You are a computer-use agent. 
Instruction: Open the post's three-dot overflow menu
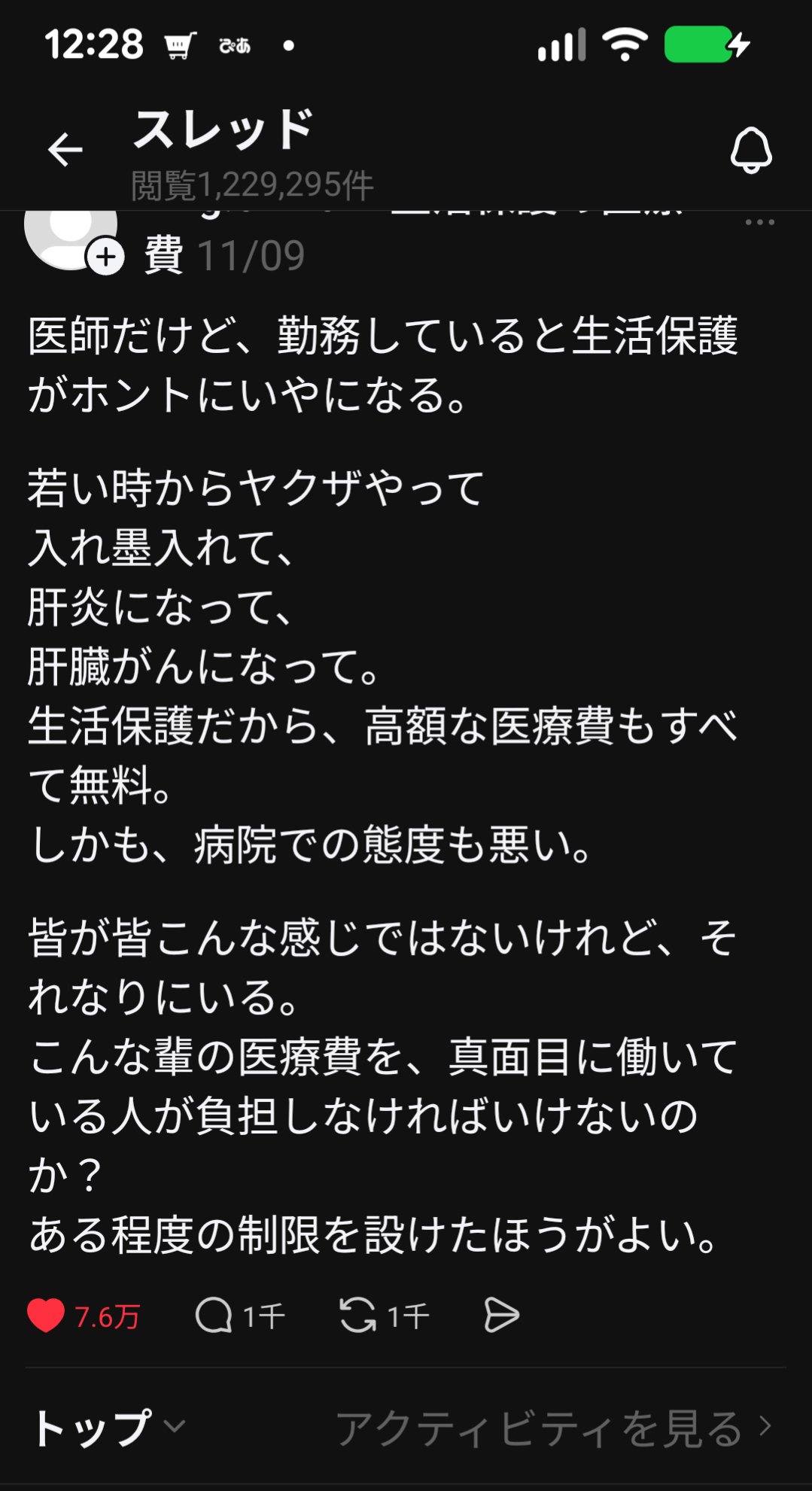coord(759,223)
